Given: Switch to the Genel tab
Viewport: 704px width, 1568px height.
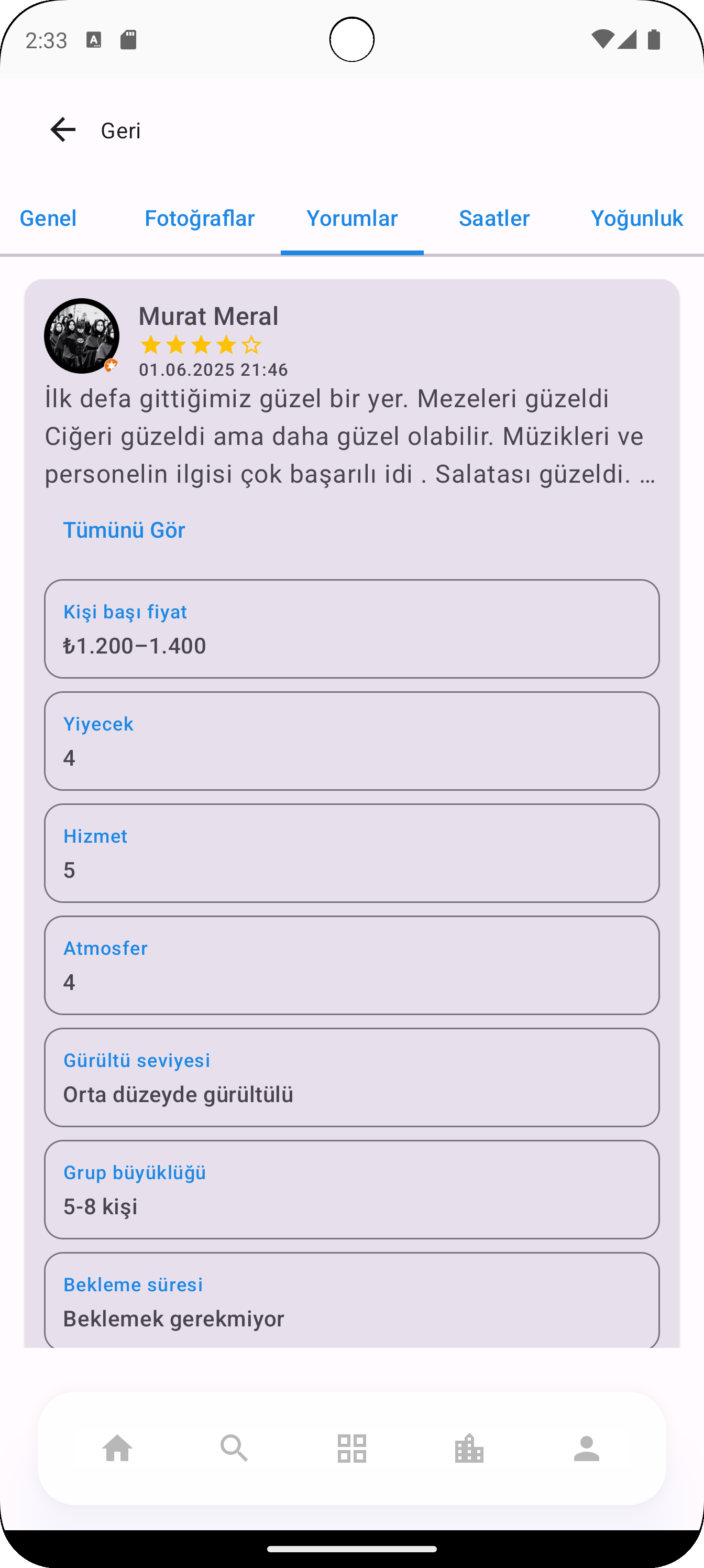Looking at the screenshot, I should pyautogui.click(x=48, y=218).
